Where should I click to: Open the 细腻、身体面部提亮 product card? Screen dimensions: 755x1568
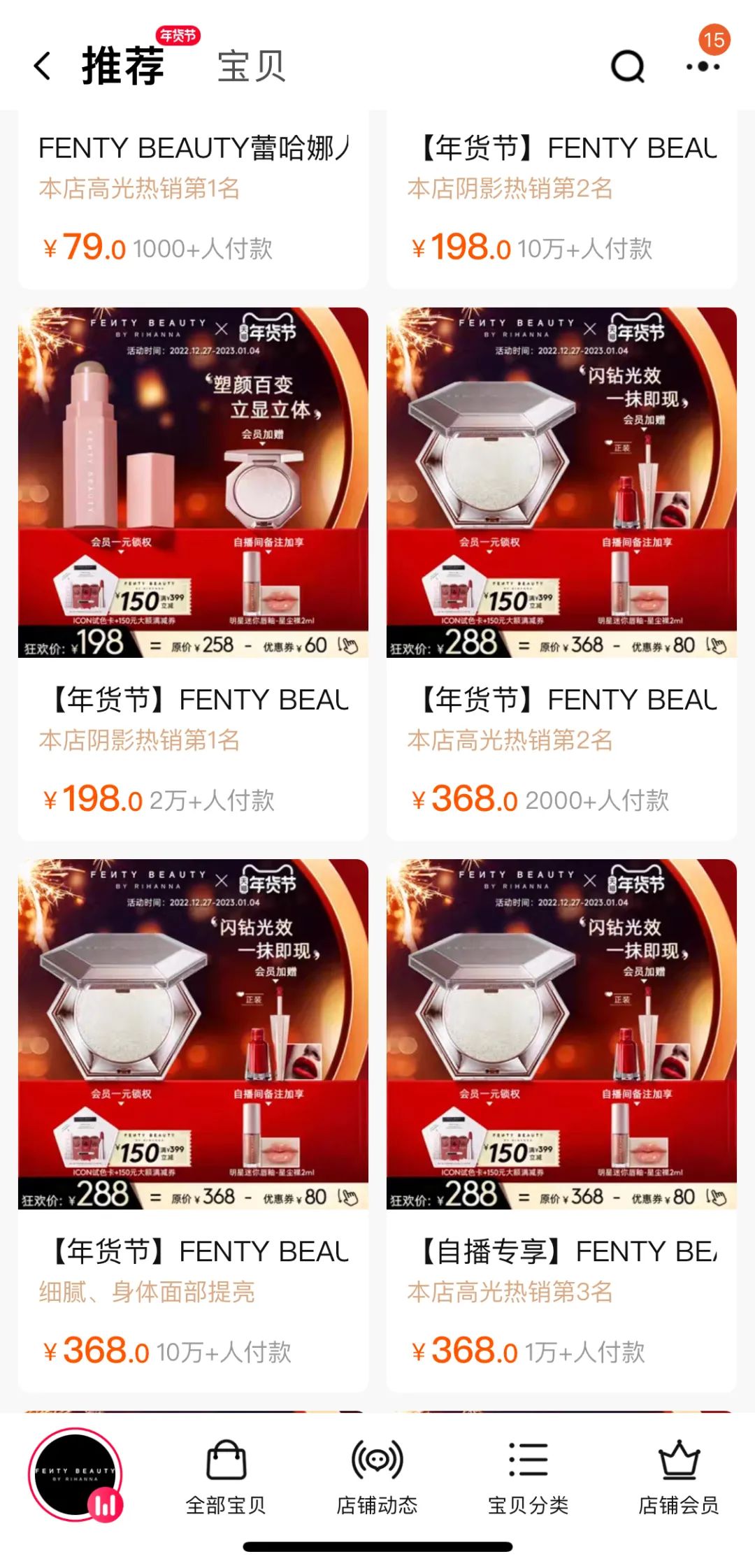point(193,1125)
